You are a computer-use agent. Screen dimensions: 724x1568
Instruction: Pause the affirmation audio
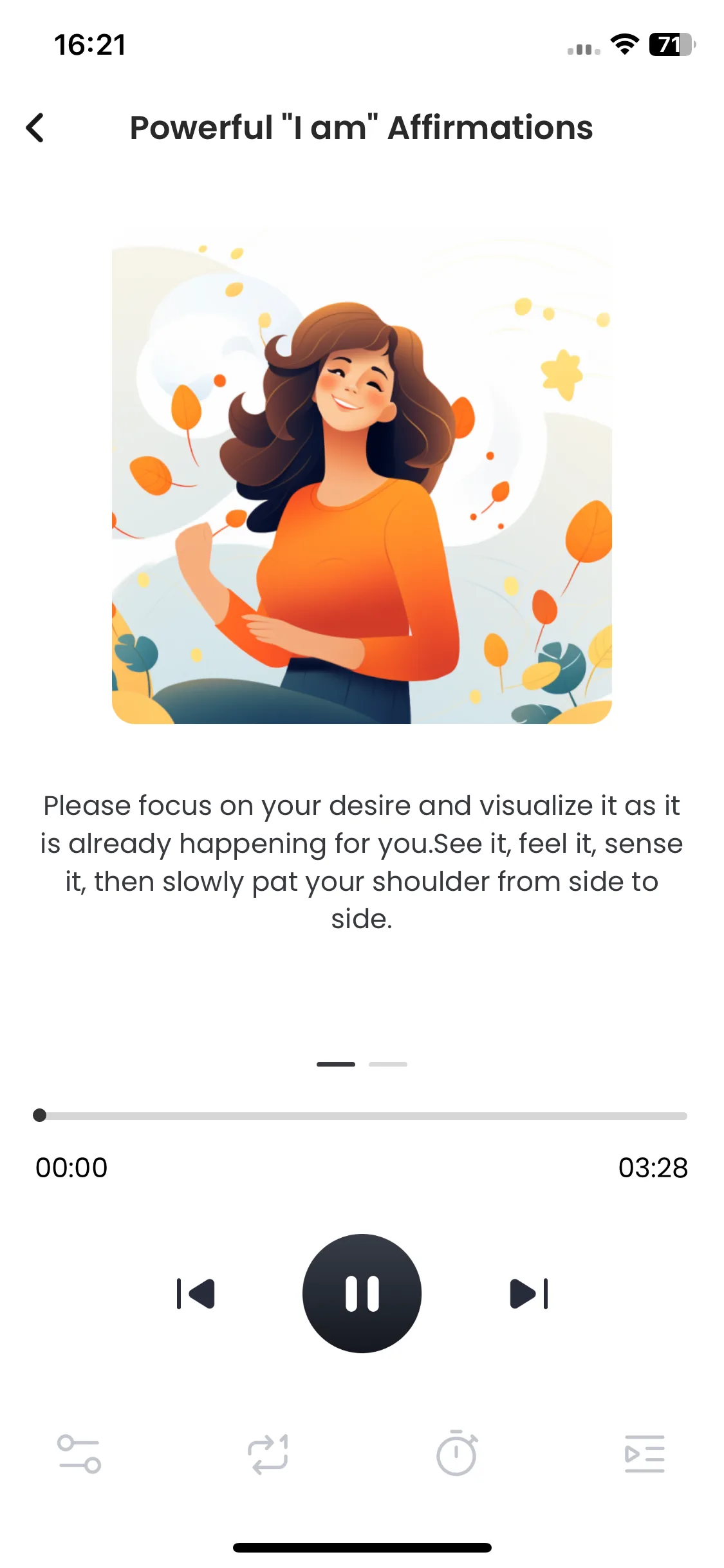pos(362,1293)
